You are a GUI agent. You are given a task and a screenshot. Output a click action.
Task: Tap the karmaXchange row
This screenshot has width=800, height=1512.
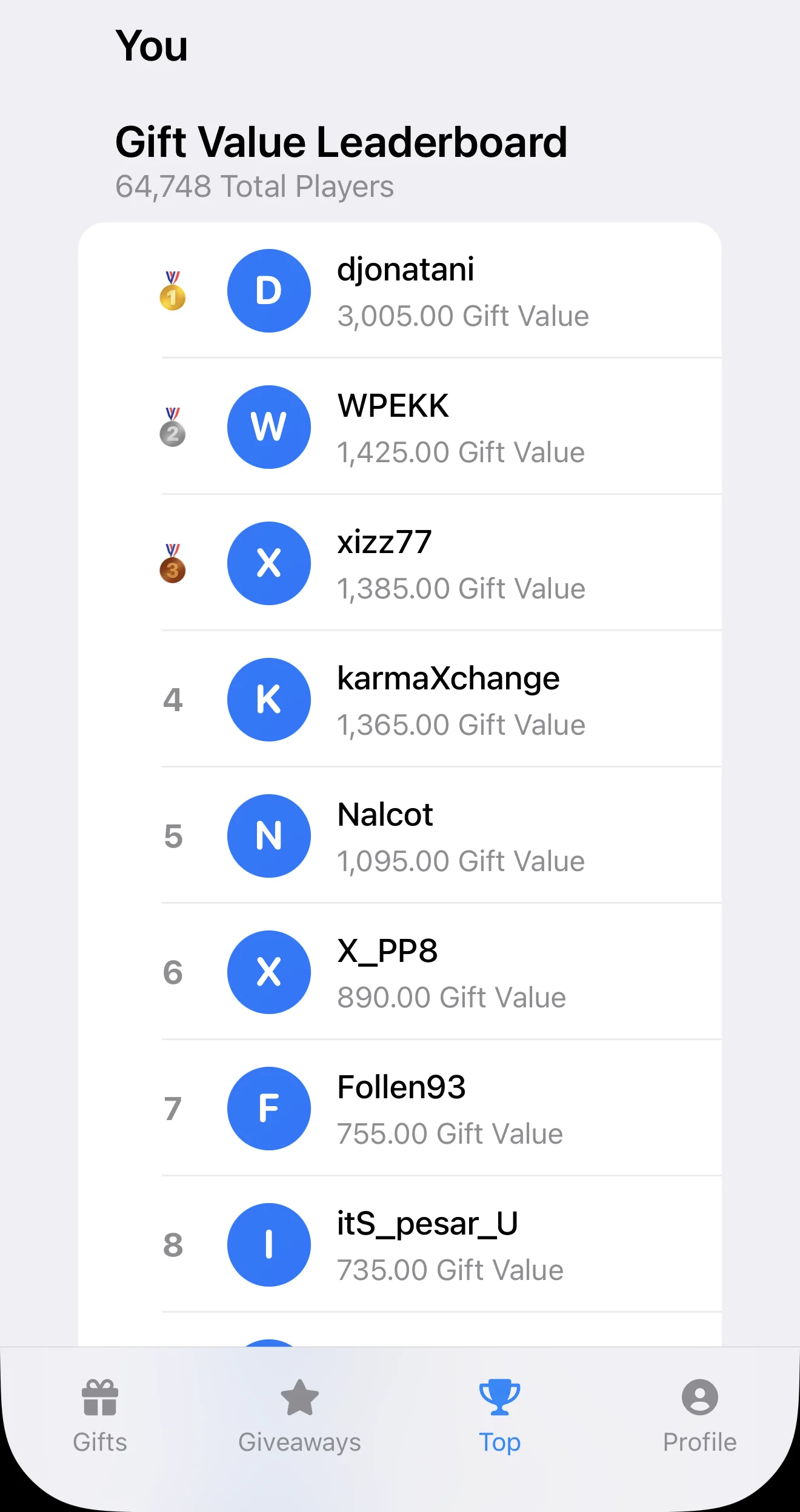pyautogui.click(x=400, y=699)
